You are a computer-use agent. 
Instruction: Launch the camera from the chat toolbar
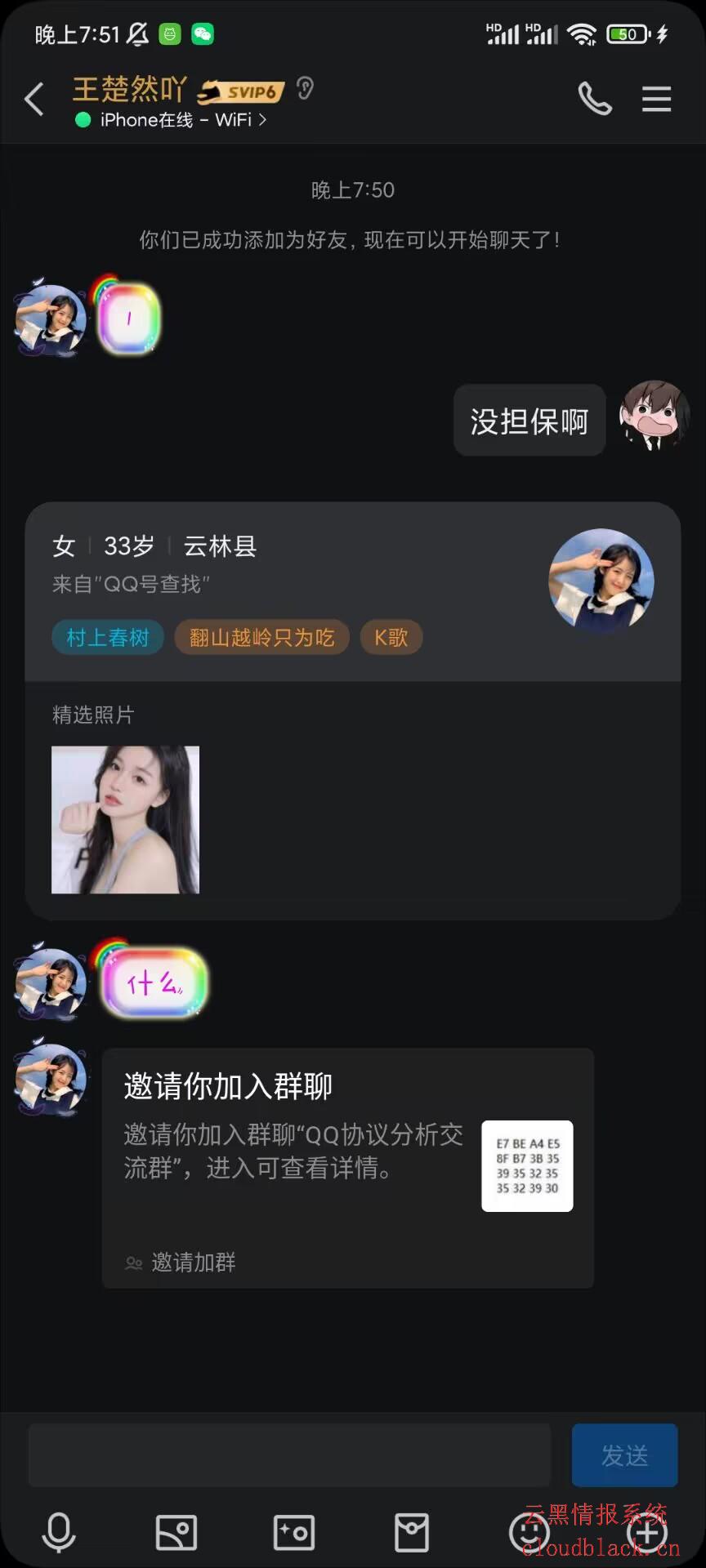coord(294,1533)
